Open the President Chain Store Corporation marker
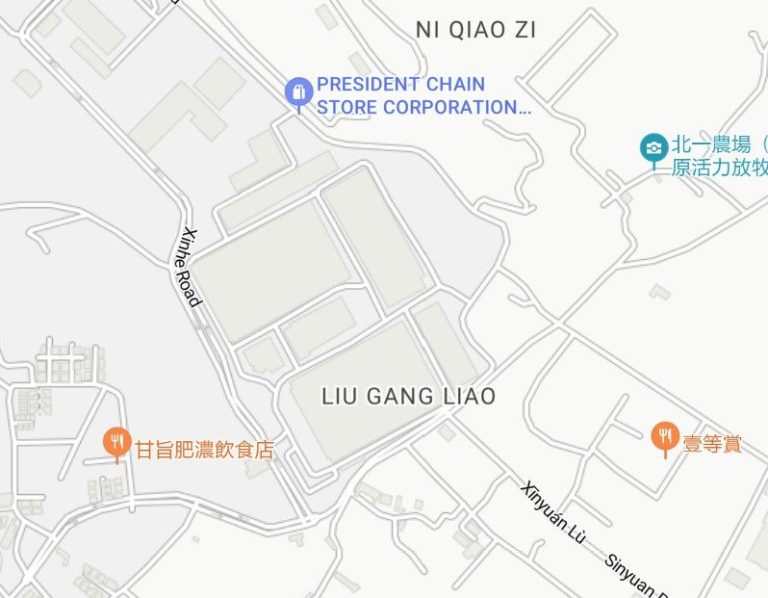Image resolution: width=768 pixels, height=598 pixels. 298,94
